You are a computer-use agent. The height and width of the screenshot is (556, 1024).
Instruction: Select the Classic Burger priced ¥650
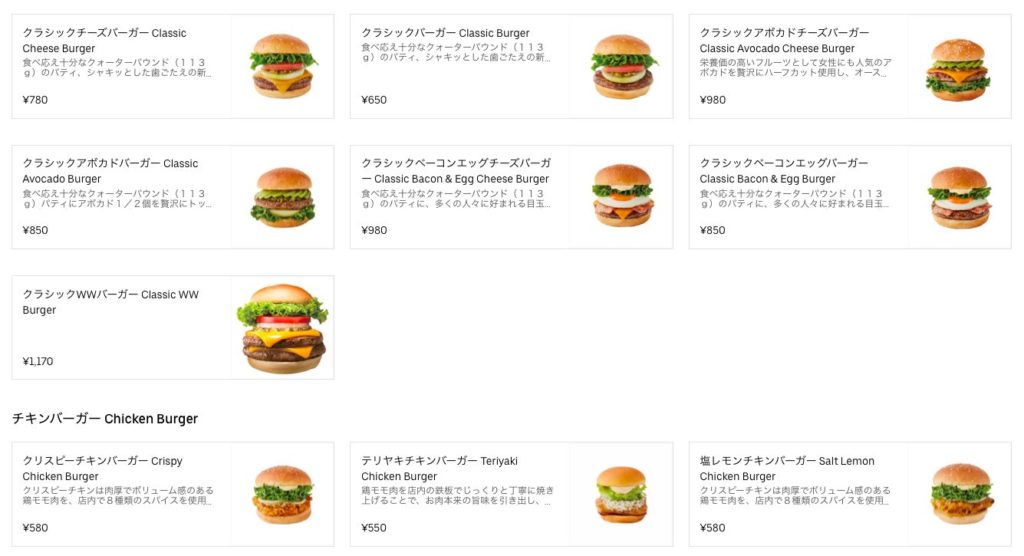(511, 66)
